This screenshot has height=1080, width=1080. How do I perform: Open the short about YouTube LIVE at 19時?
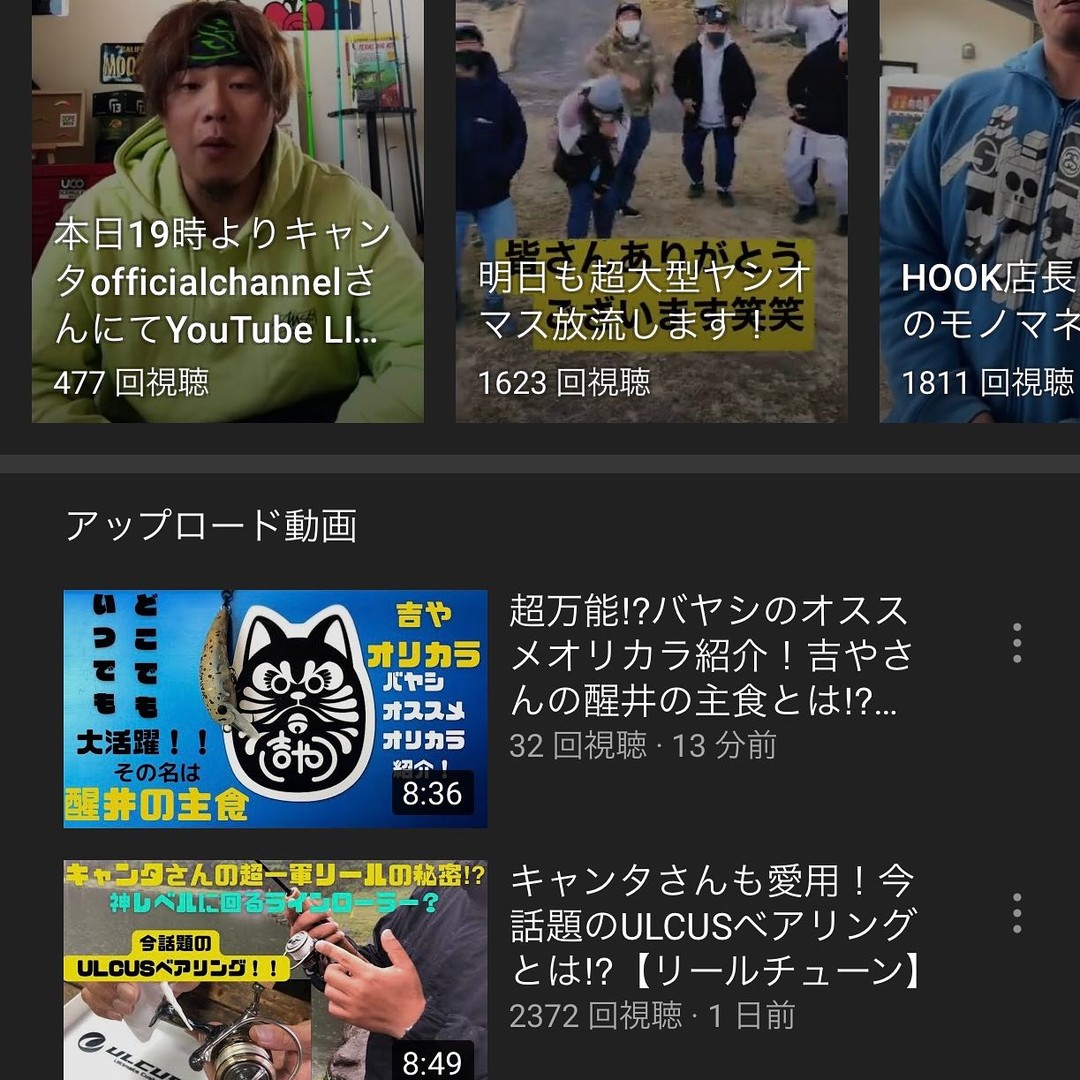pos(228,210)
